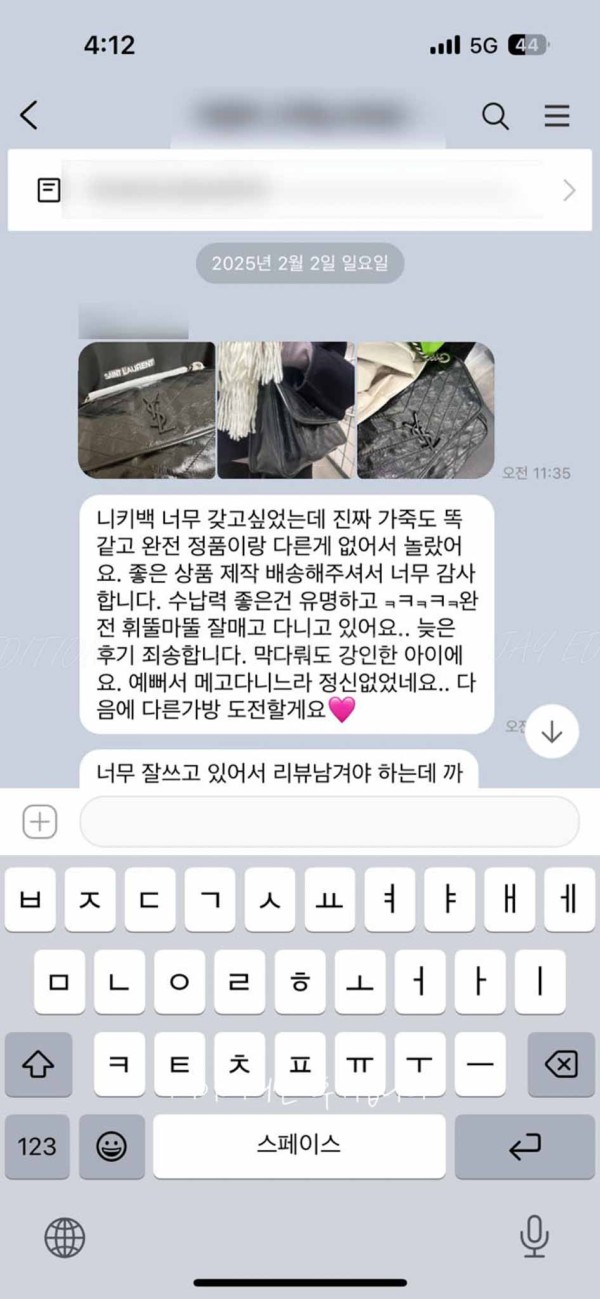The image size is (600, 1299).
Task: Open the chat hamburger menu
Action: tap(557, 116)
